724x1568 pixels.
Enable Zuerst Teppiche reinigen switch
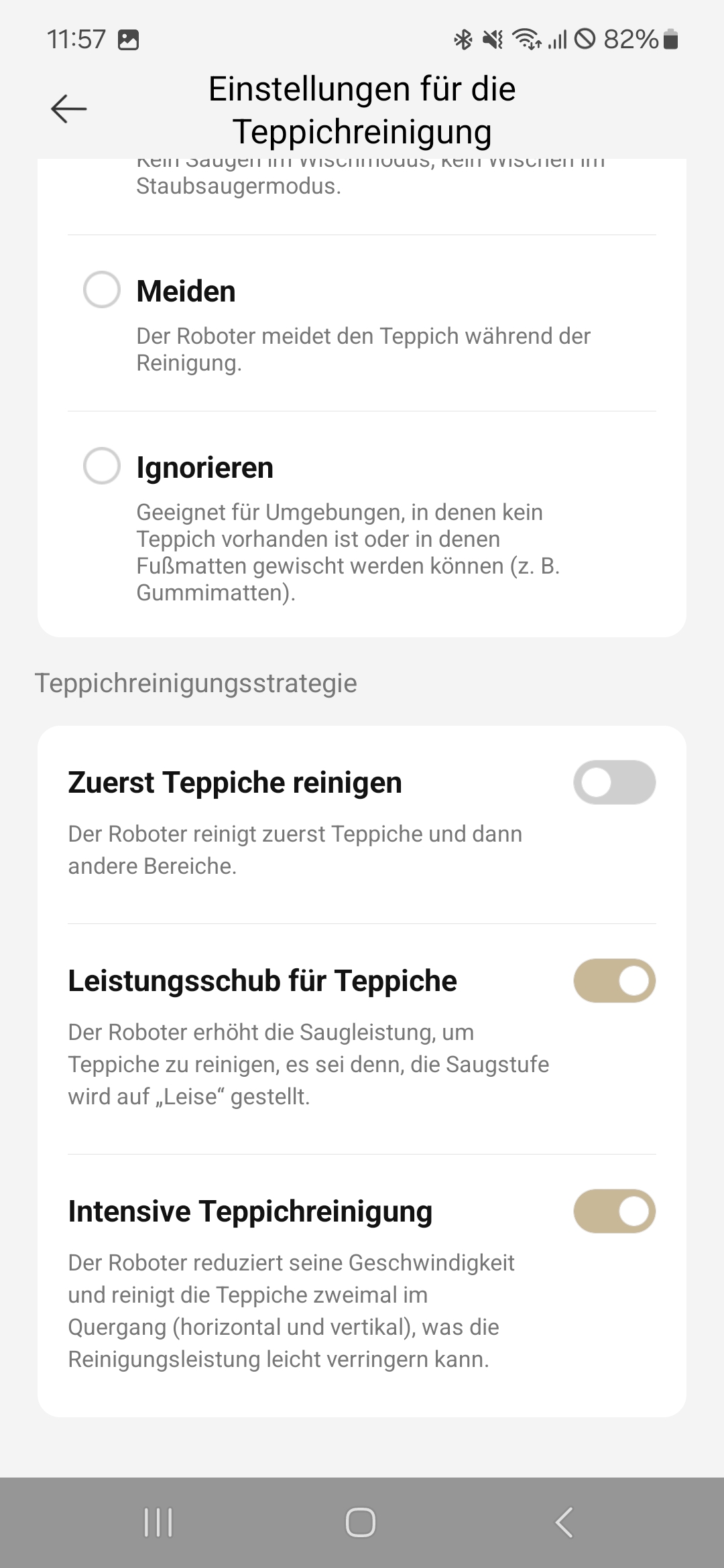(x=614, y=782)
